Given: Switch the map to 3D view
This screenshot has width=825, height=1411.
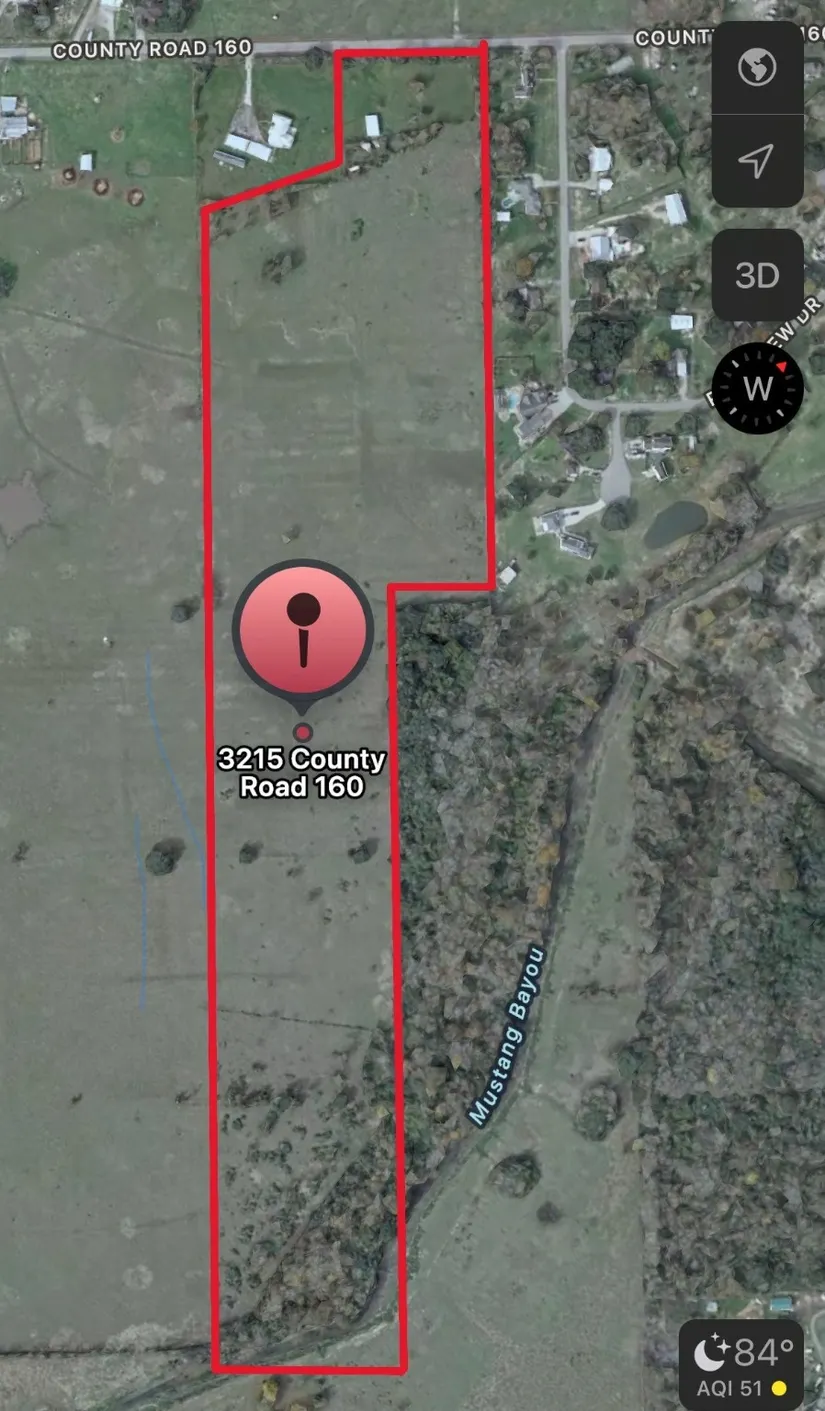Looking at the screenshot, I should point(757,275).
